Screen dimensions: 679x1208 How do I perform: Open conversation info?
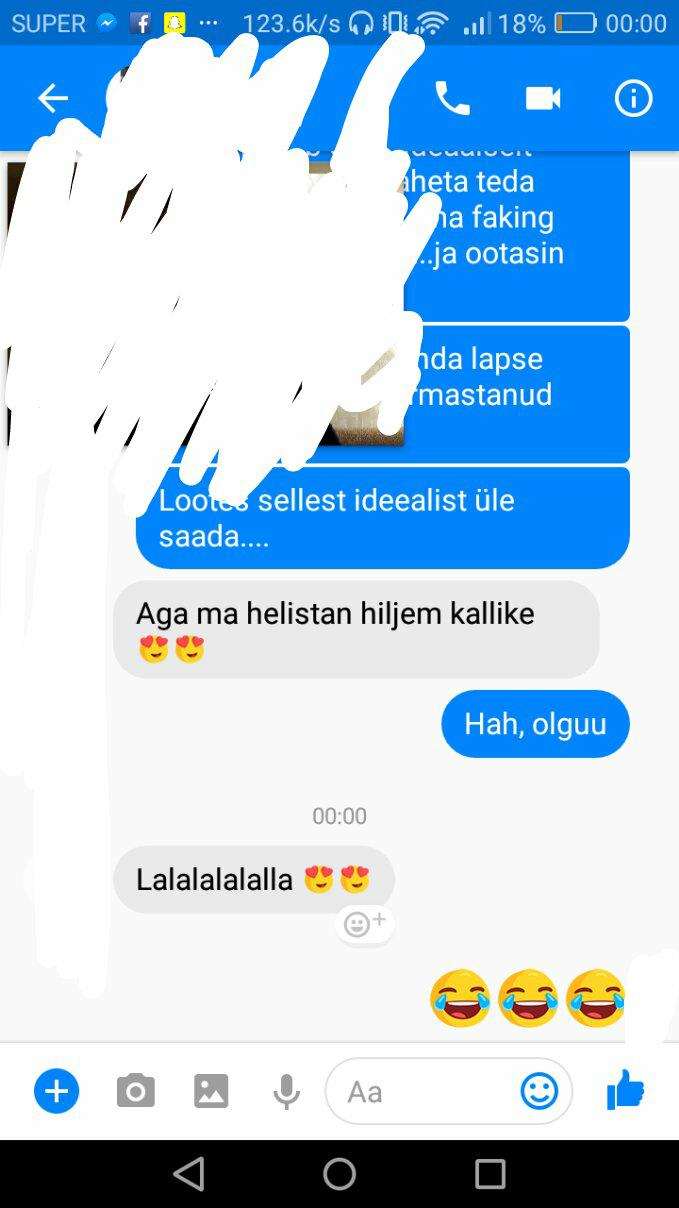[x=633, y=98]
